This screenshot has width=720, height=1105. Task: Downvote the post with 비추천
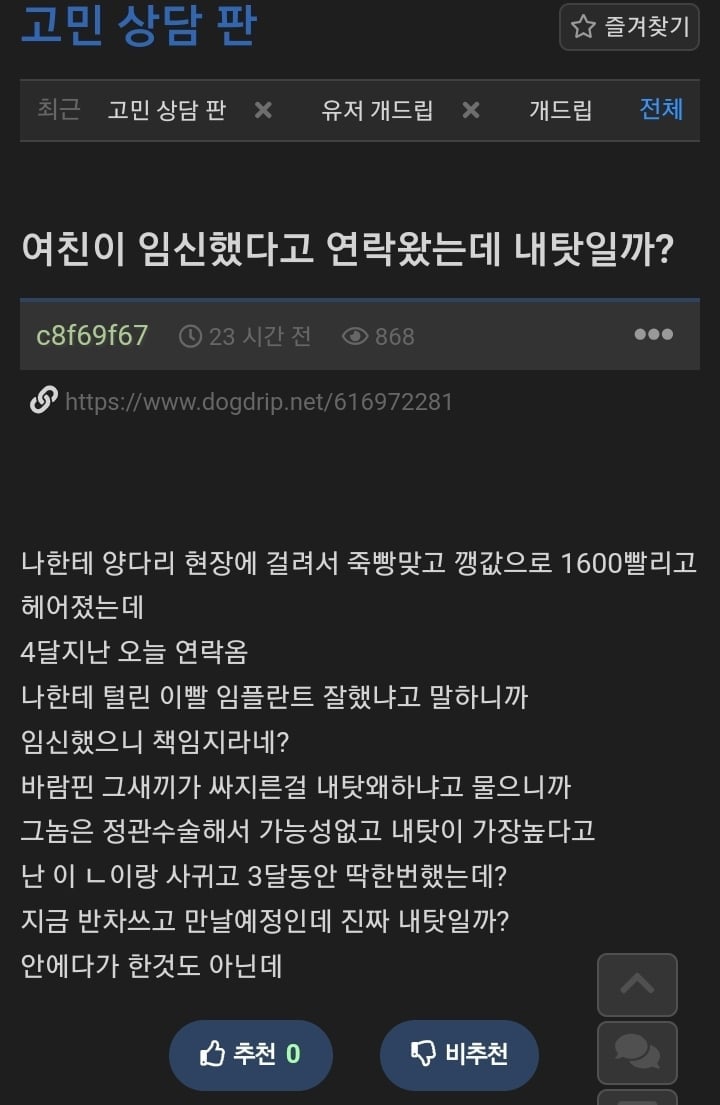tap(459, 1054)
